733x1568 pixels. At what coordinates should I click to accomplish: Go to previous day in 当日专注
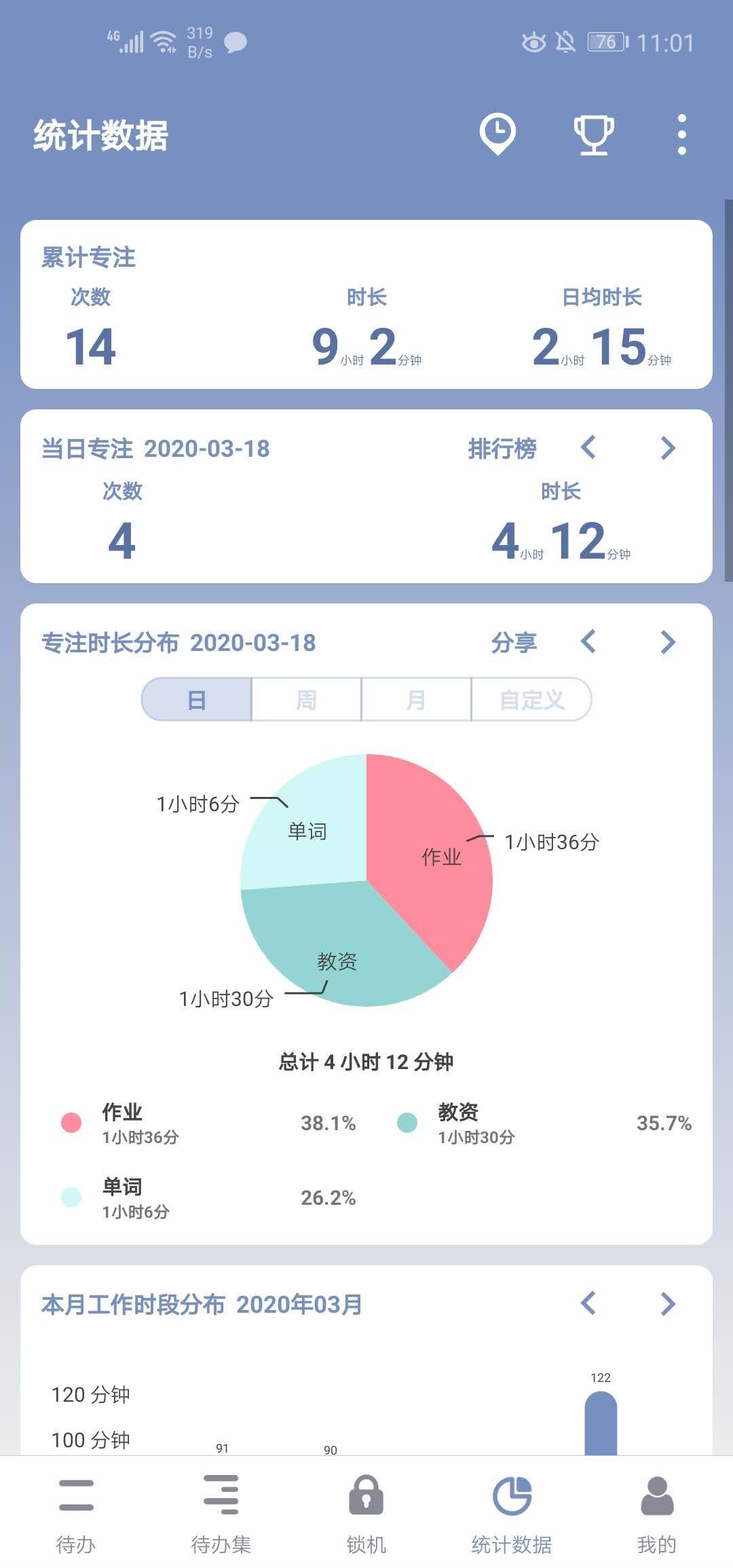click(x=588, y=448)
